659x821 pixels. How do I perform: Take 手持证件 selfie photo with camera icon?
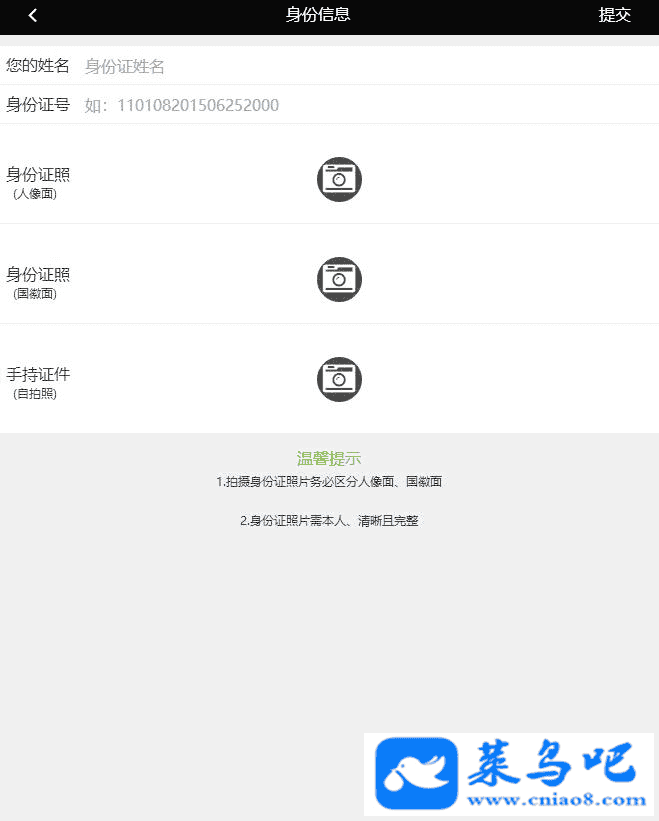339,379
